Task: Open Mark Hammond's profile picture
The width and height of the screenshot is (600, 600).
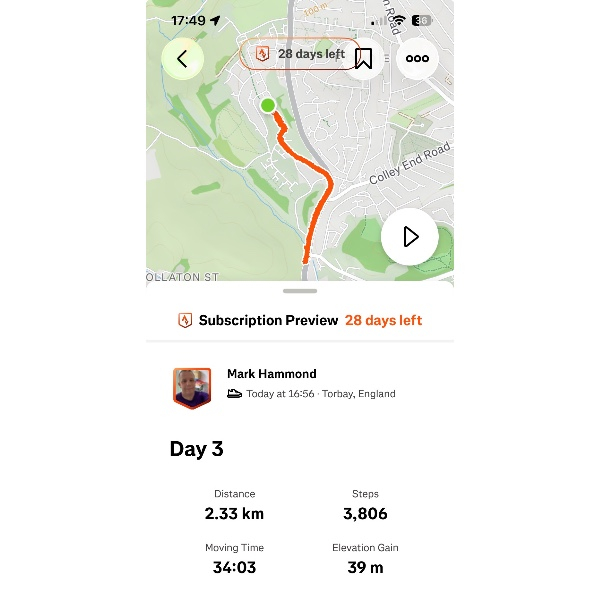Action: pyautogui.click(x=192, y=388)
